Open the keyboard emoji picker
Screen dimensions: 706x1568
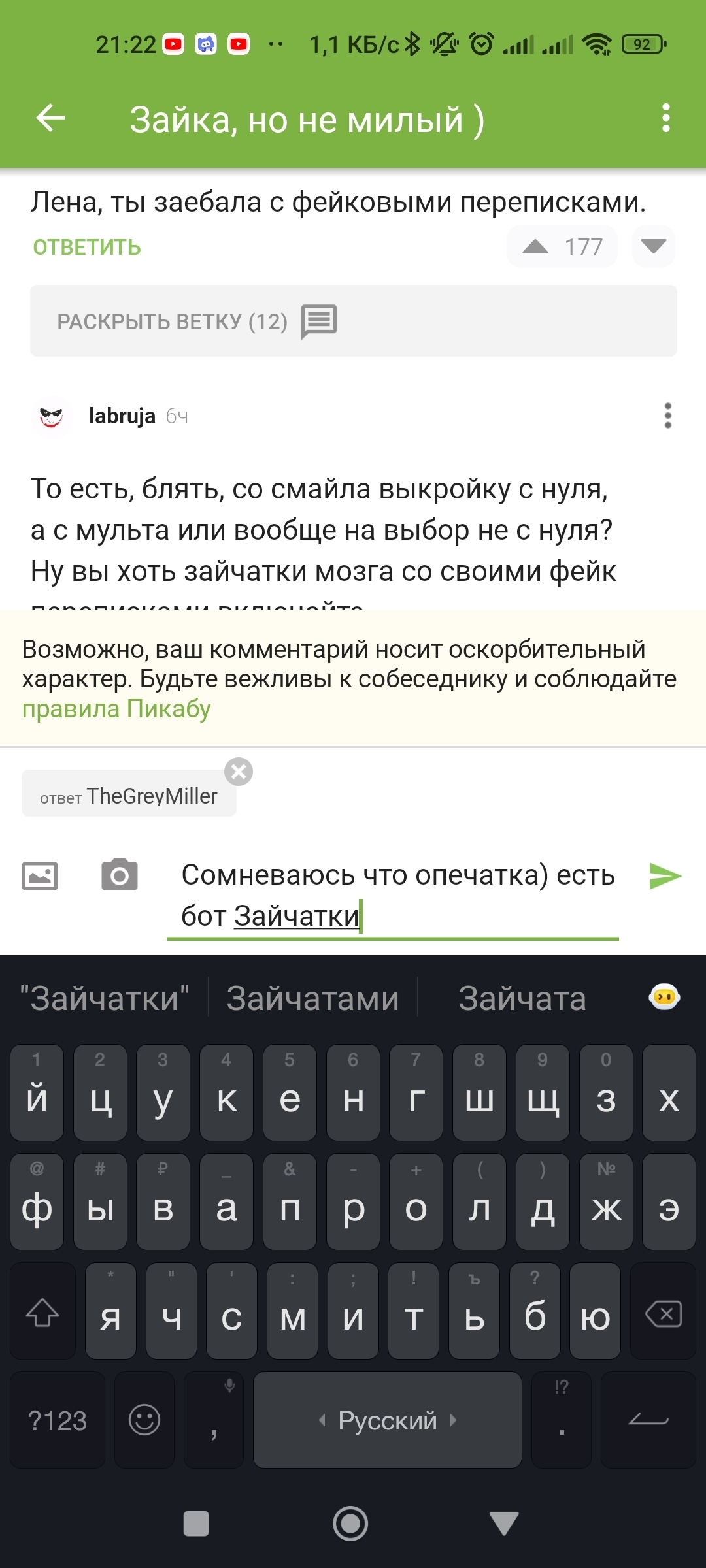(144, 1420)
